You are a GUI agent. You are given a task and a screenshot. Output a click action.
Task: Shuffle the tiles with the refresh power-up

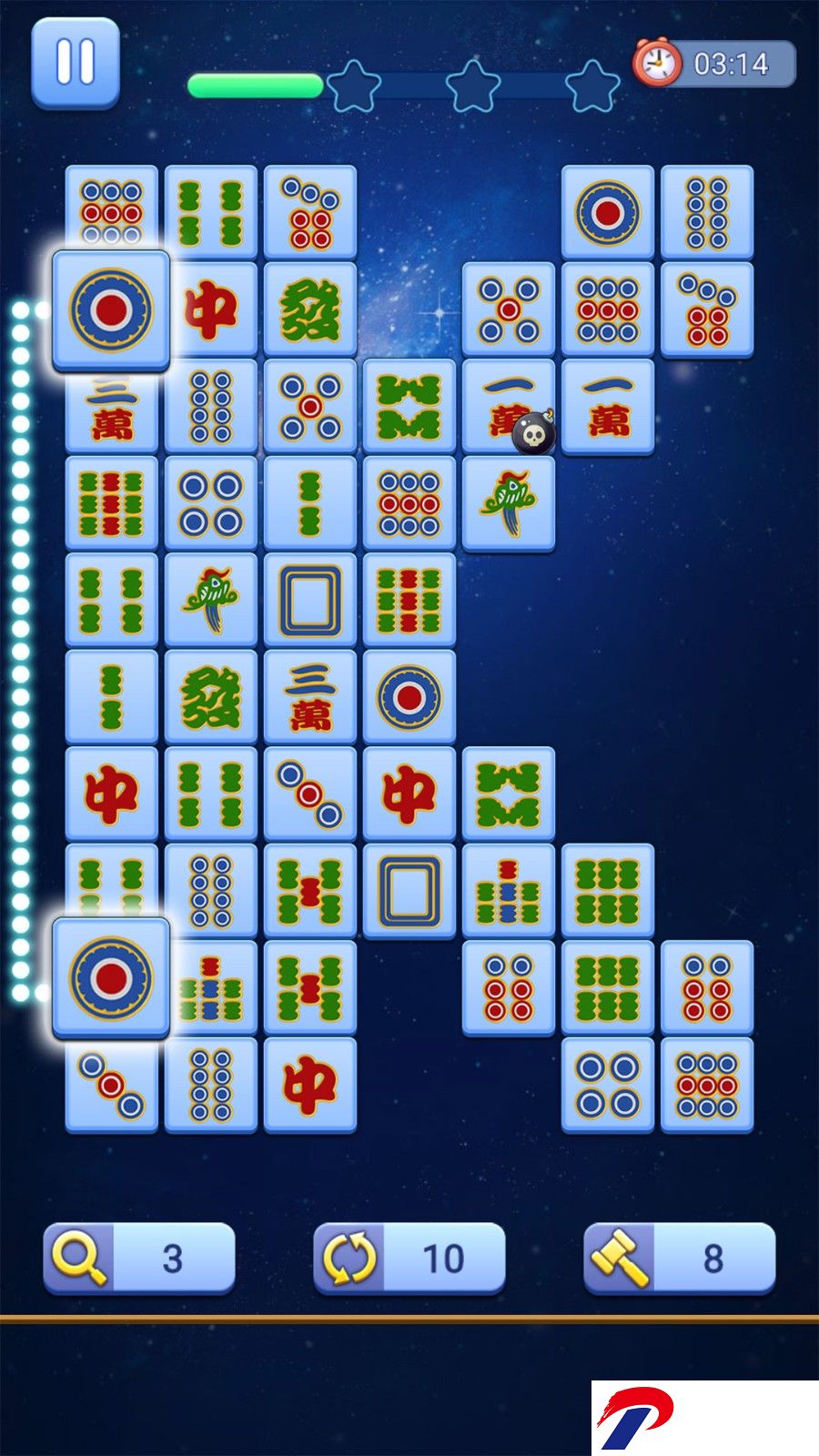click(409, 1259)
